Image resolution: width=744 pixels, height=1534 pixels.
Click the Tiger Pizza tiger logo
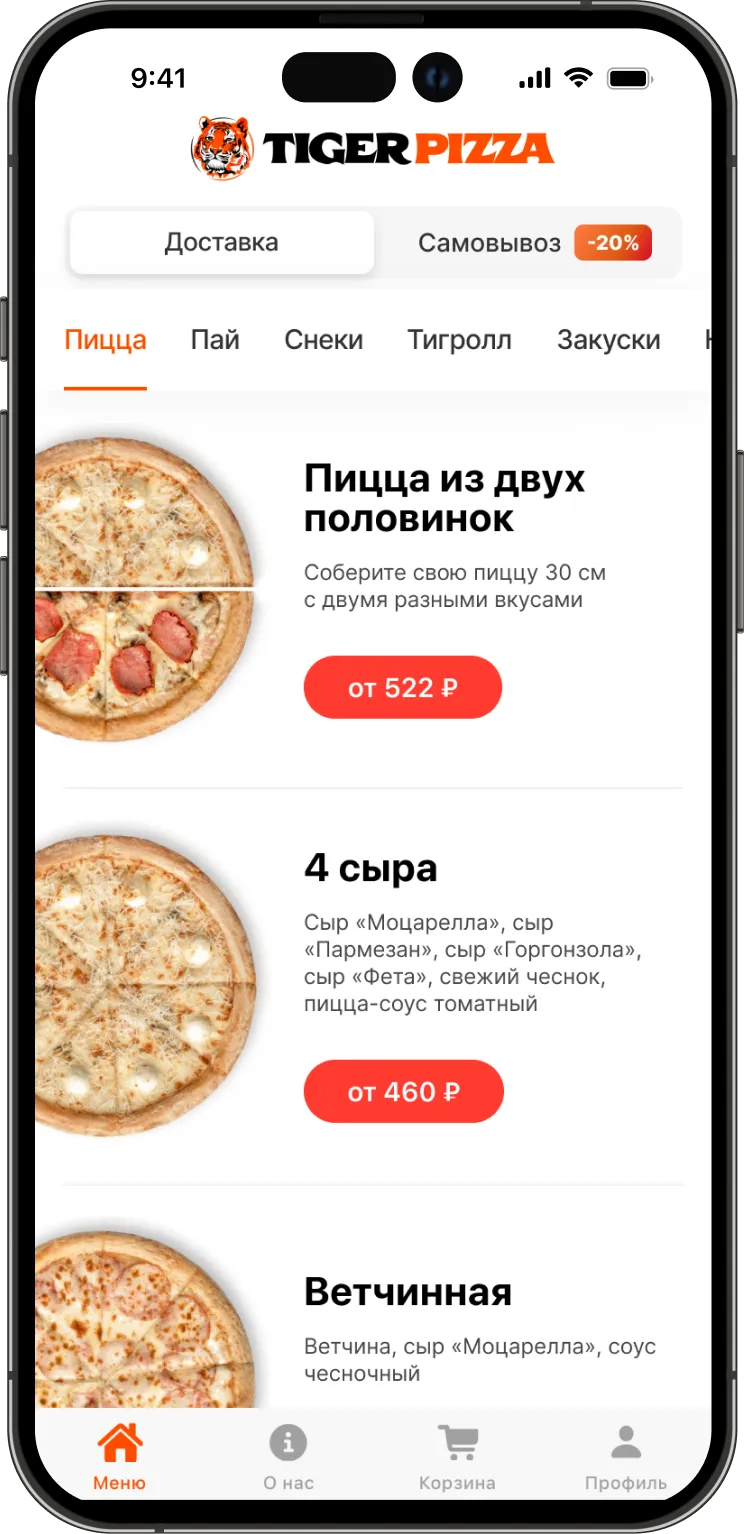coord(224,146)
